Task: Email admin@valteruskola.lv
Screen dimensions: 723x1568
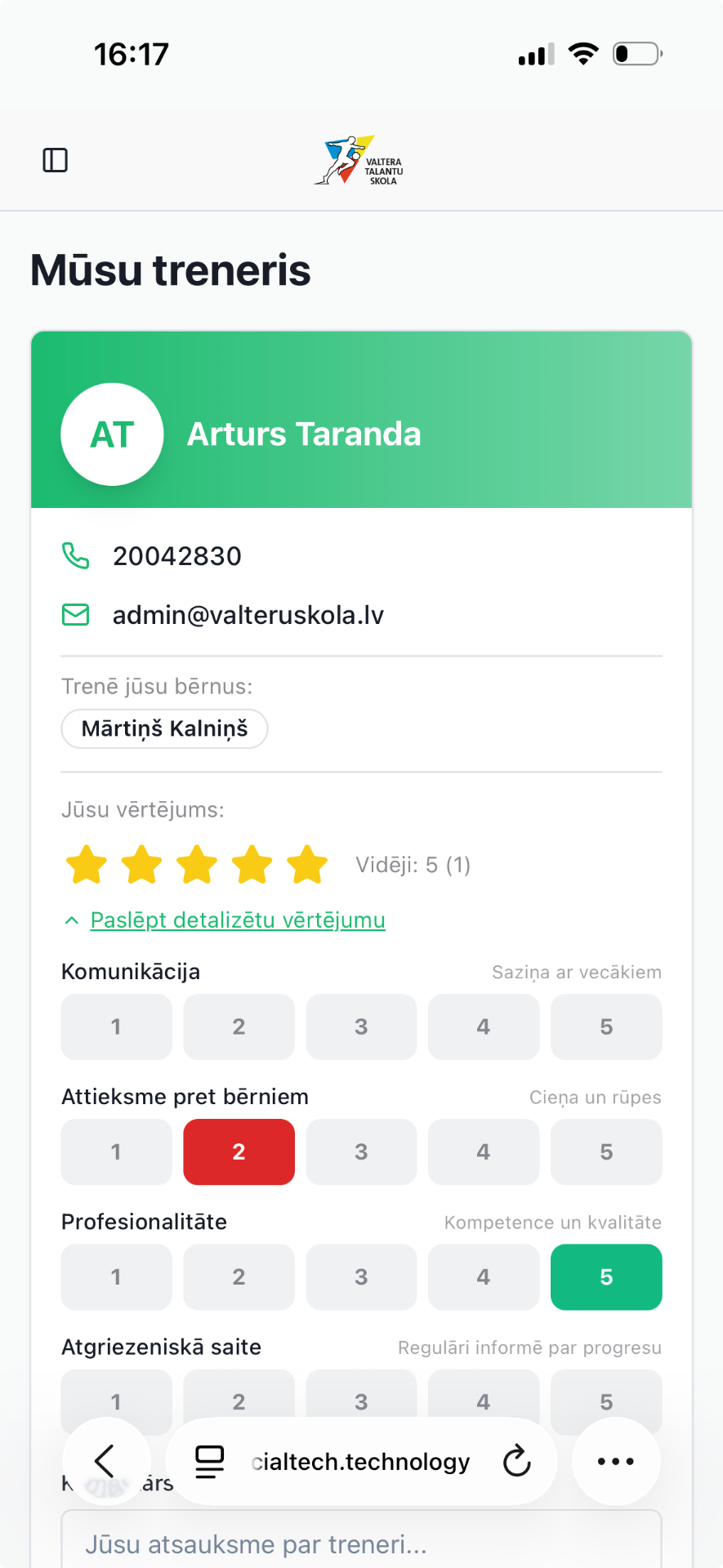Action: pos(248,615)
